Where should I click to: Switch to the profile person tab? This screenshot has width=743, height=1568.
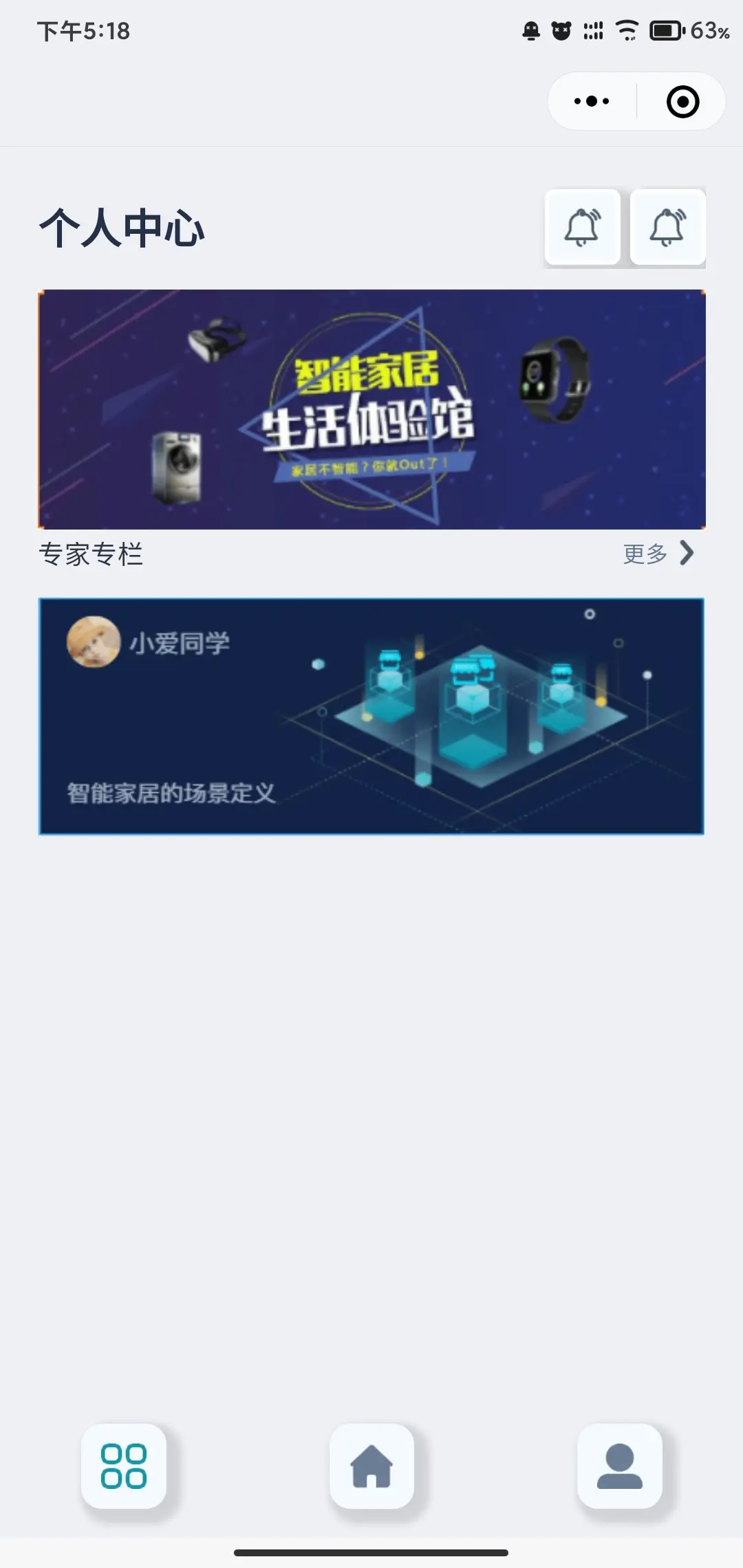pos(619,1466)
